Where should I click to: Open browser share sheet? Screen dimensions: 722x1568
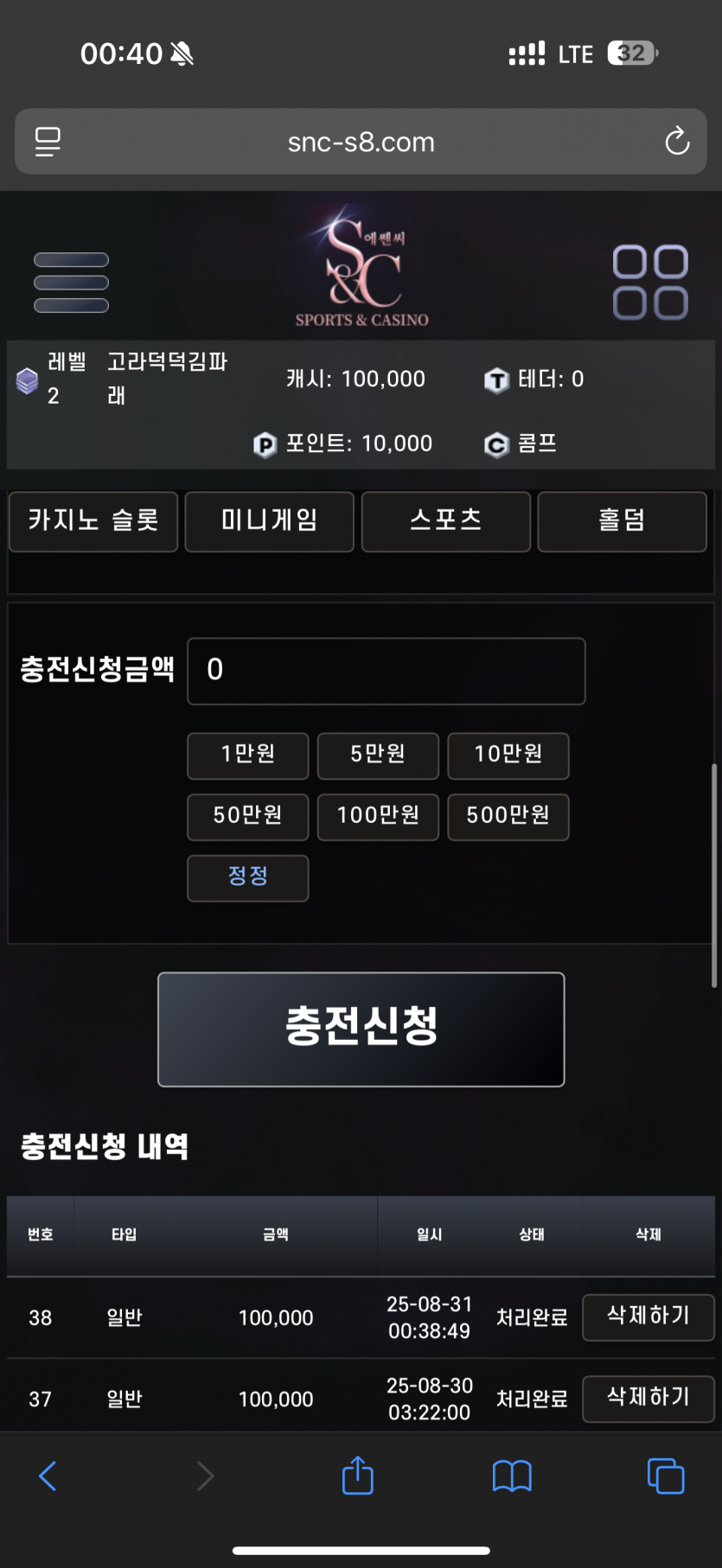click(x=358, y=1476)
